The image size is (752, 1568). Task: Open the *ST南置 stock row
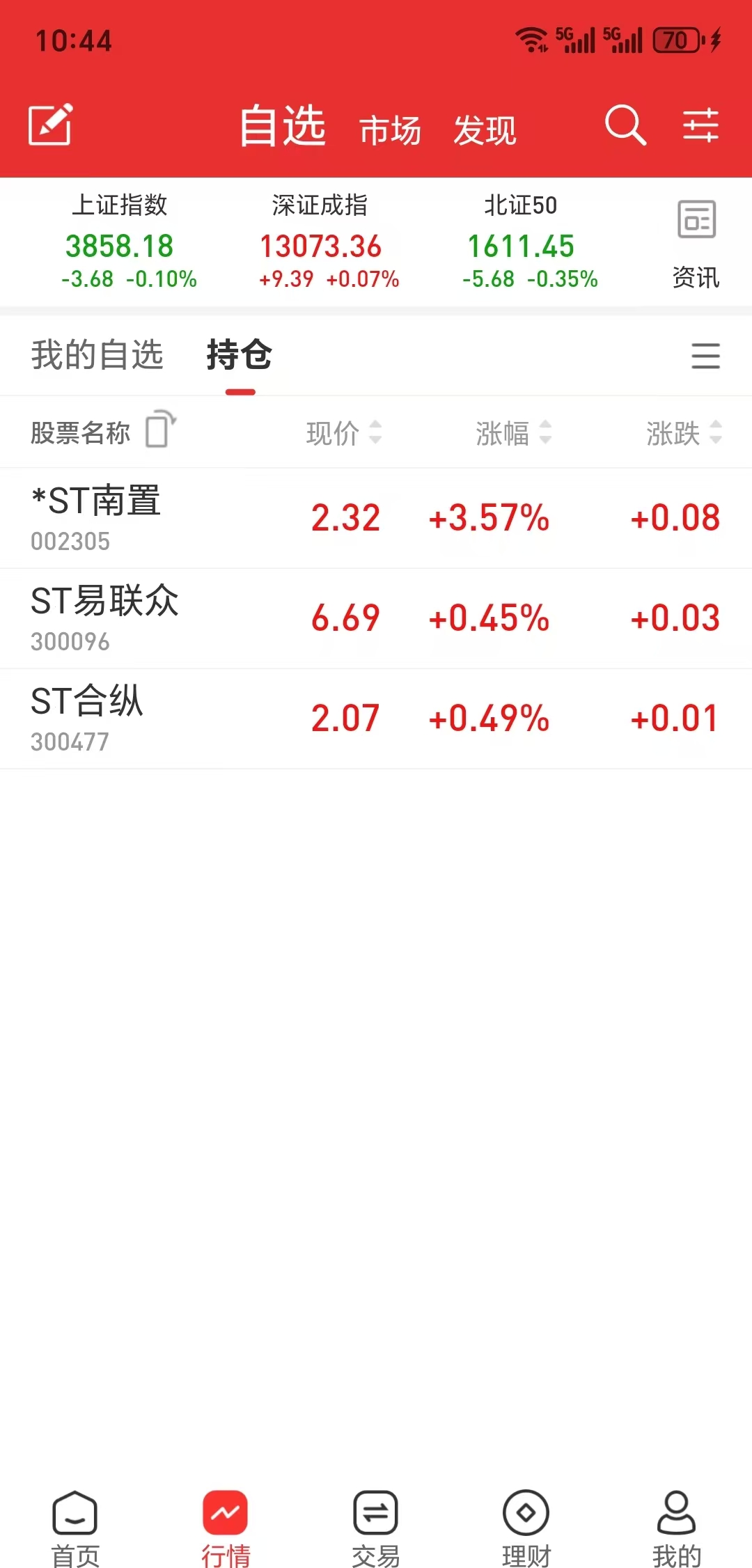point(376,518)
